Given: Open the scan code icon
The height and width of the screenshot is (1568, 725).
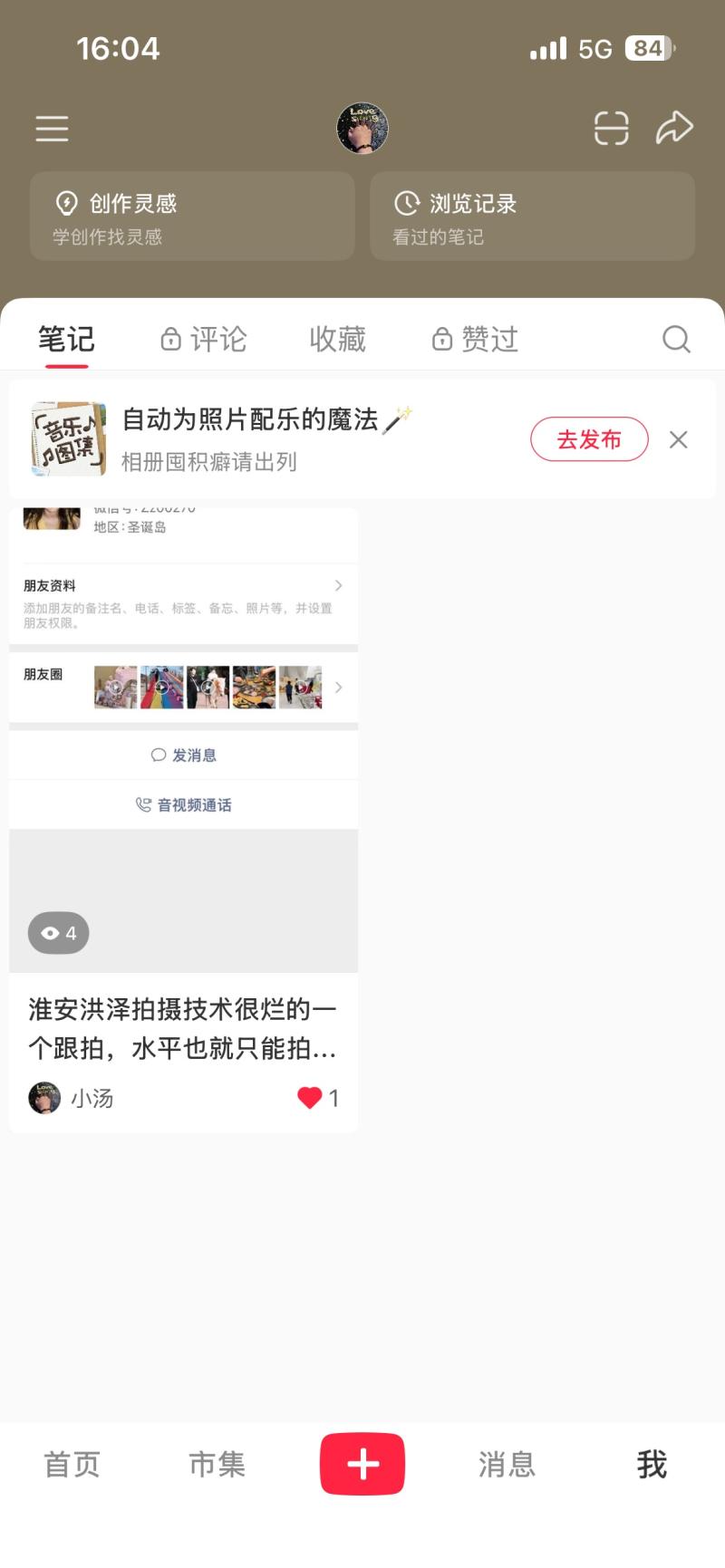Looking at the screenshot, I should [x=611, y=129].
